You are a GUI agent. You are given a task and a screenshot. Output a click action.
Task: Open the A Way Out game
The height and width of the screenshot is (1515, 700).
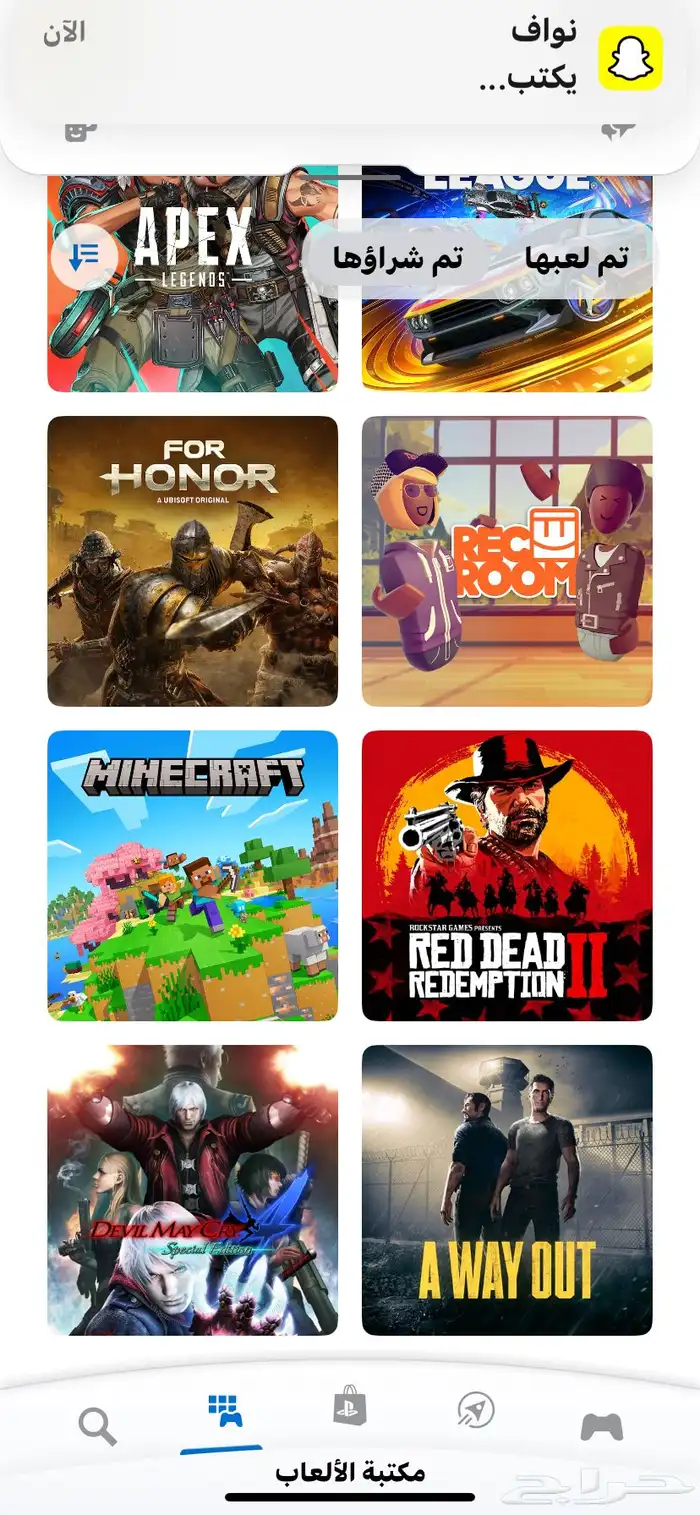click(x=507, y=1190)
